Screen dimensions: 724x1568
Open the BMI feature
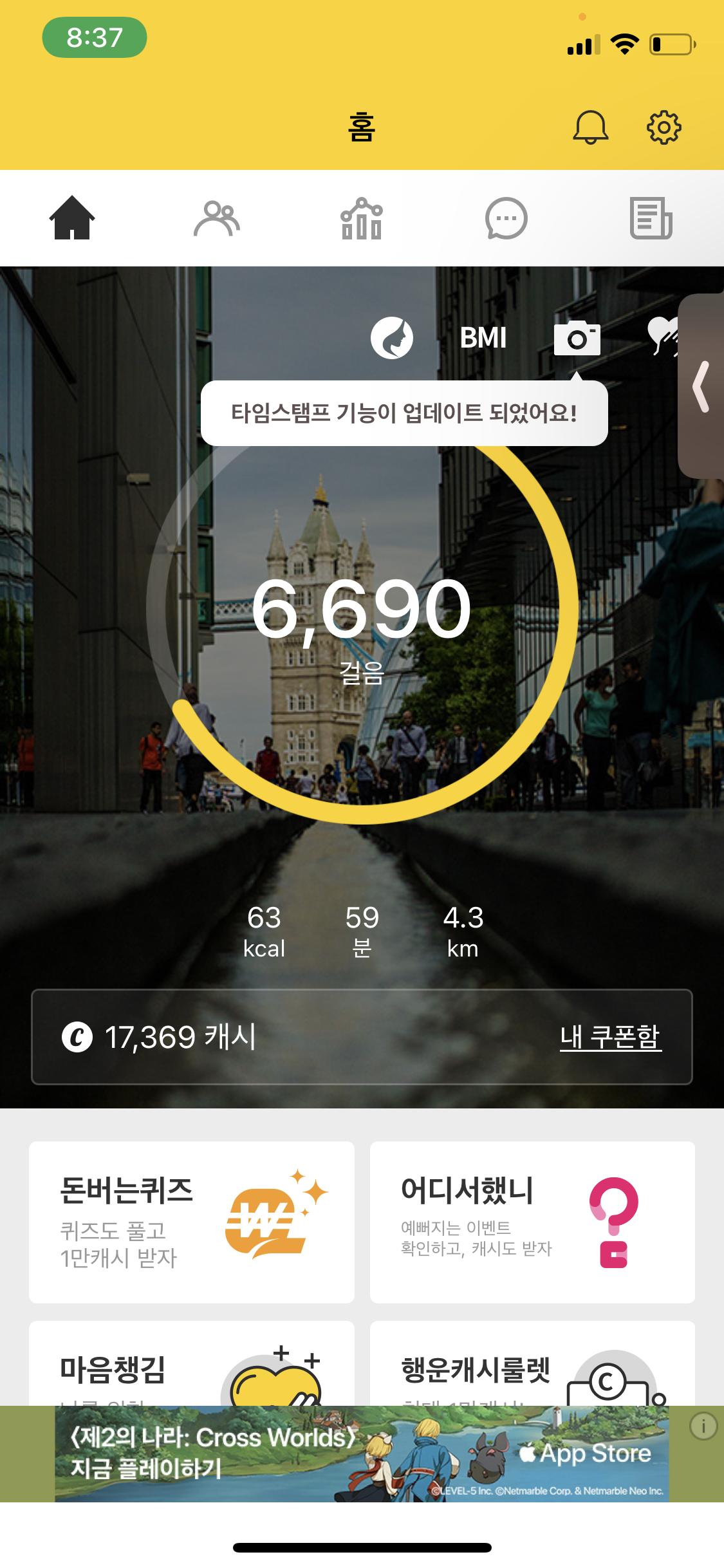pos(483,338)
